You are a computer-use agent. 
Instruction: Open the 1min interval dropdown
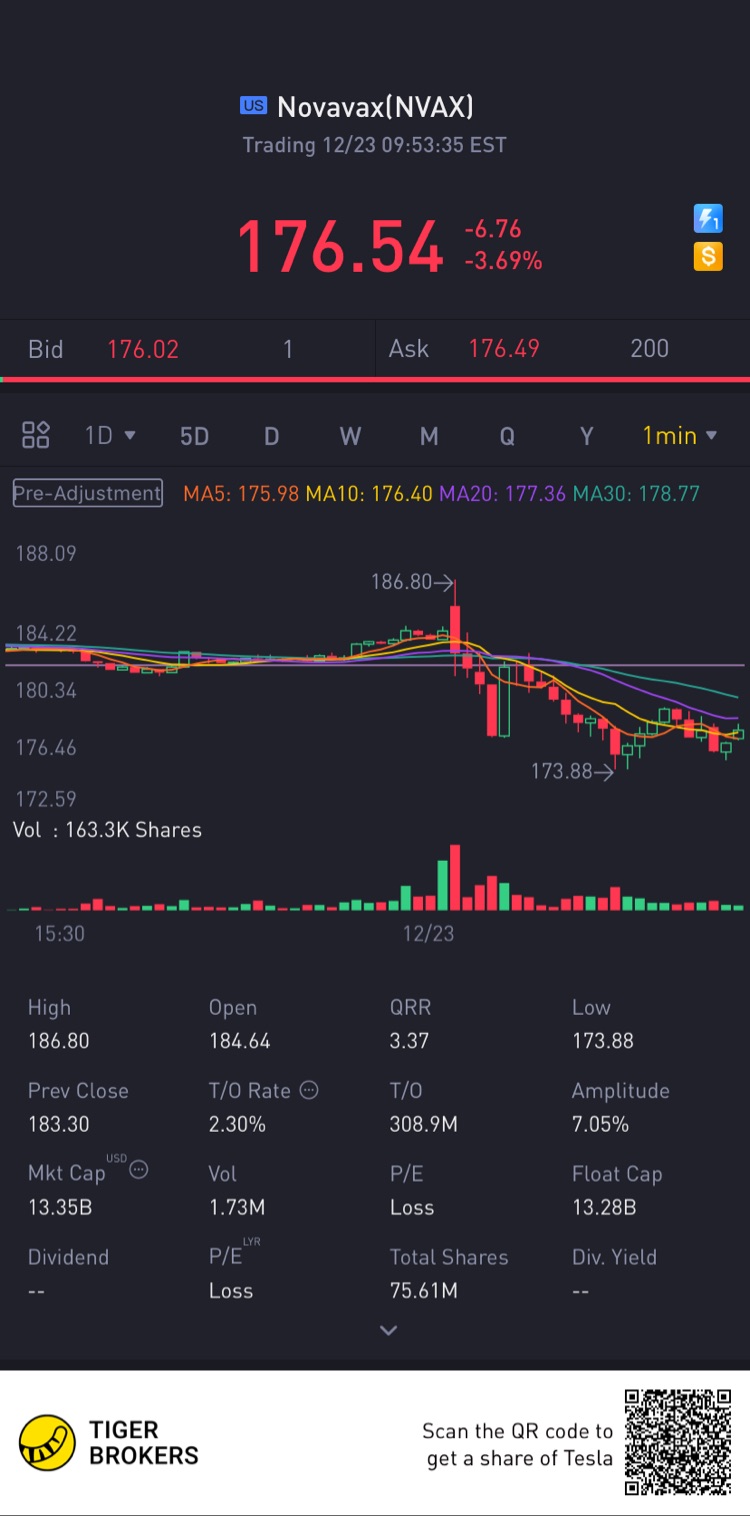(x=679, y=436)
